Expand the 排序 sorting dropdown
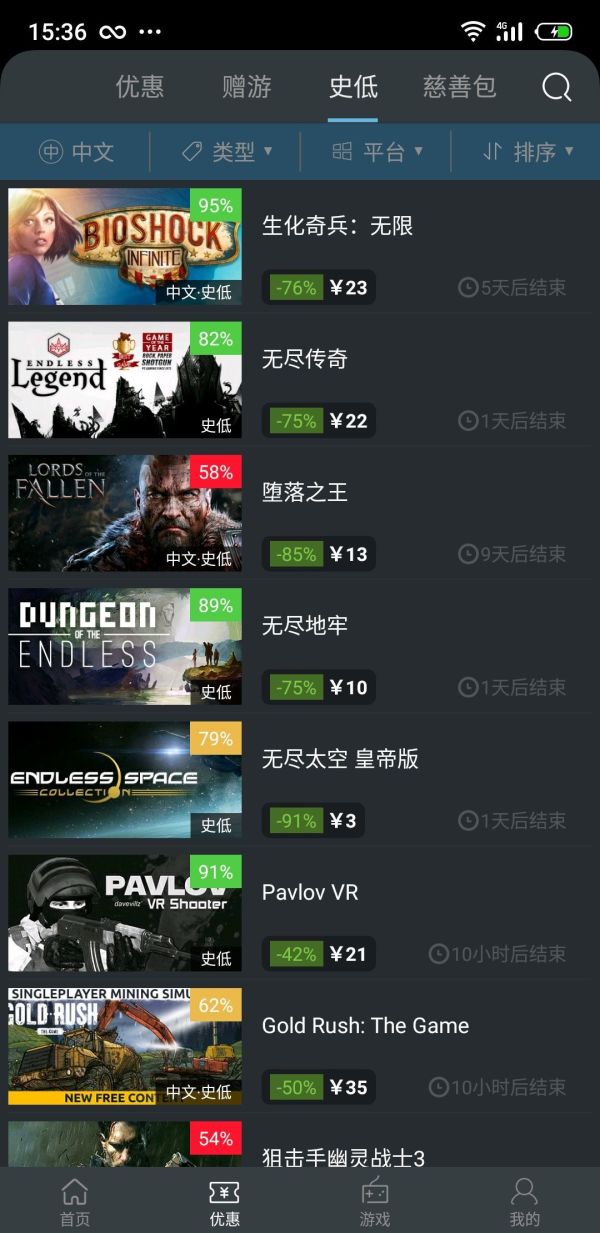The height and width of the screenshot is (1233, 600). [x=527, y=152]
